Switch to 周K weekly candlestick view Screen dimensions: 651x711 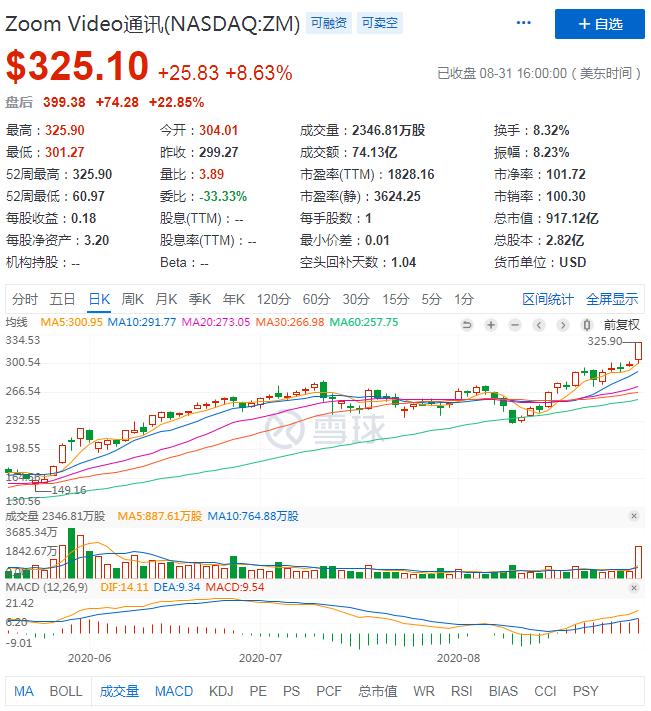[132, 299]
